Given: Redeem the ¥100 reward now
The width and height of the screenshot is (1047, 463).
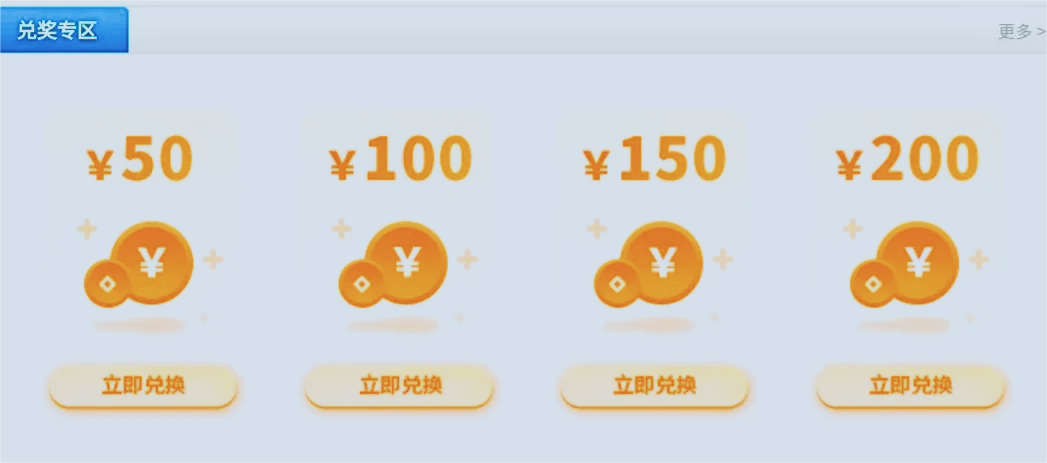Looking at the screenshot, I should (x=399, y=385).
